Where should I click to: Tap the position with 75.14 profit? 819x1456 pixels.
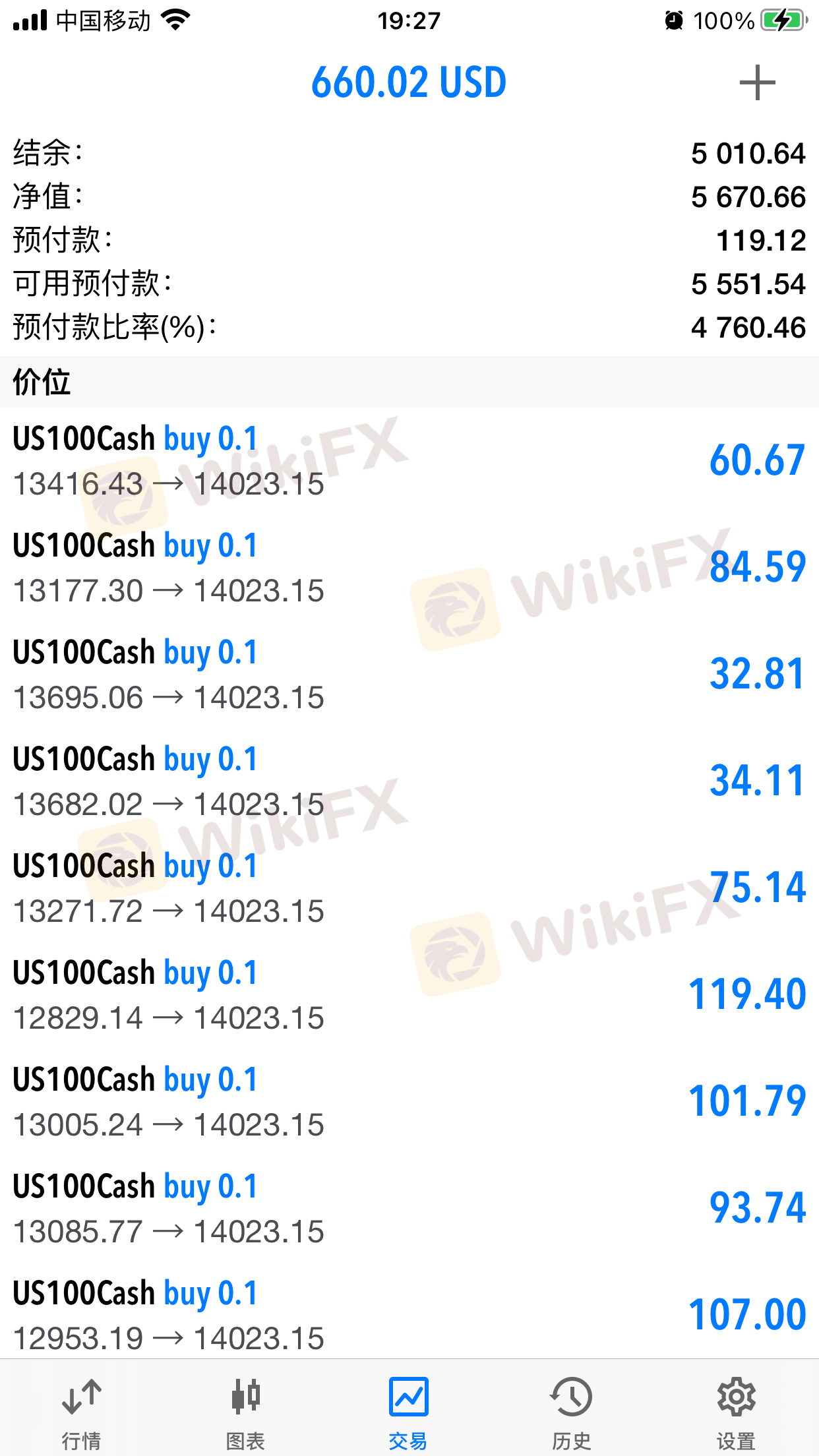click(409, 888)
